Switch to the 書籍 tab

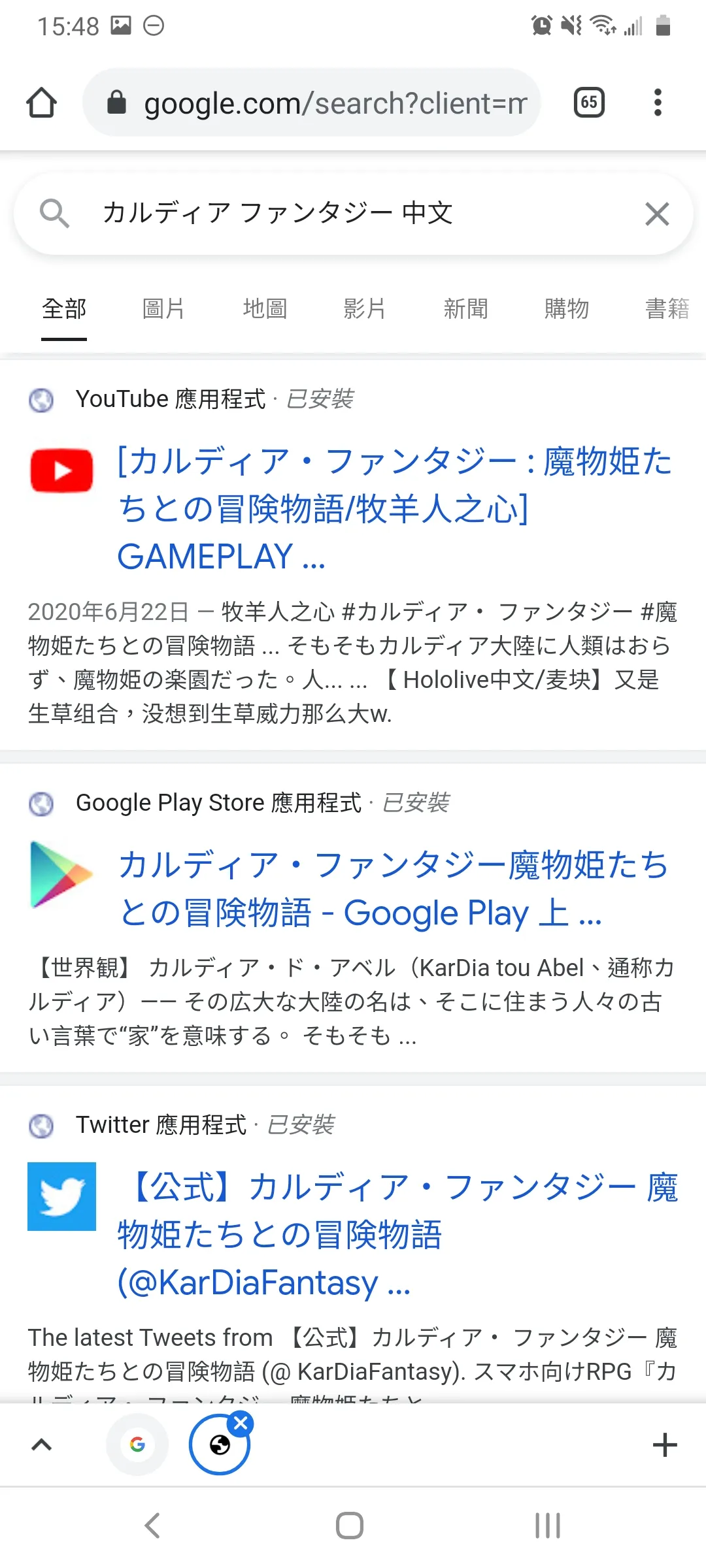point(667,308)
